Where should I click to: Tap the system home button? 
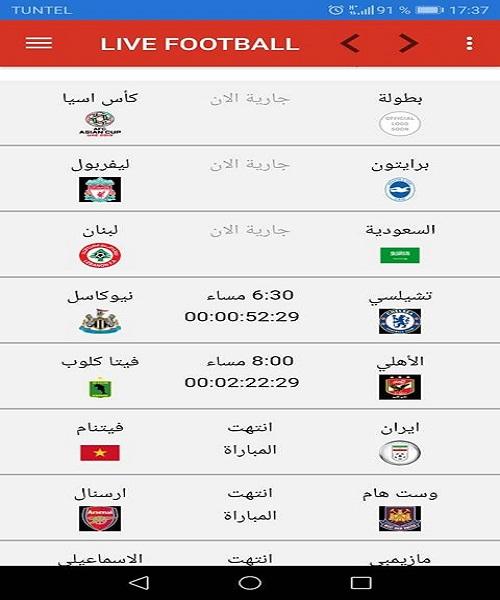pyautogui.click(x=250, y=583)
